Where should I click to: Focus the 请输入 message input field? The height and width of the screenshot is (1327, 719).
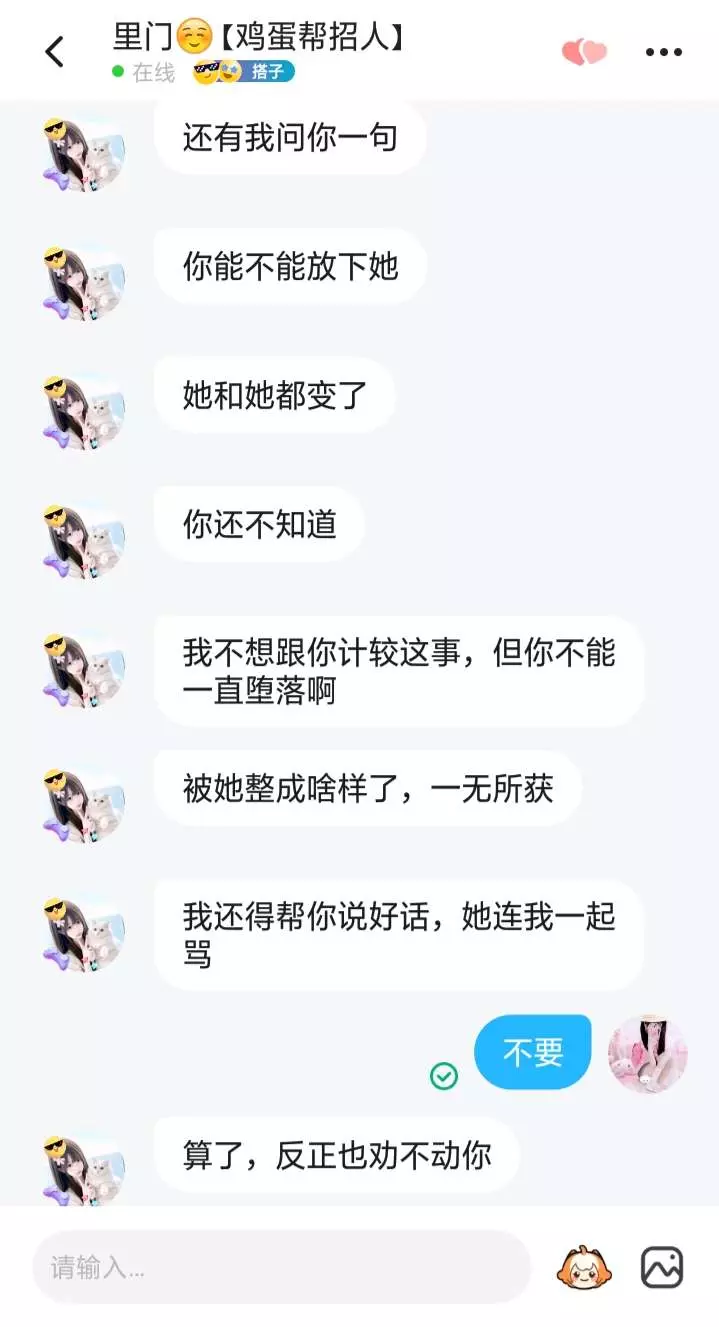point(280,1268)
